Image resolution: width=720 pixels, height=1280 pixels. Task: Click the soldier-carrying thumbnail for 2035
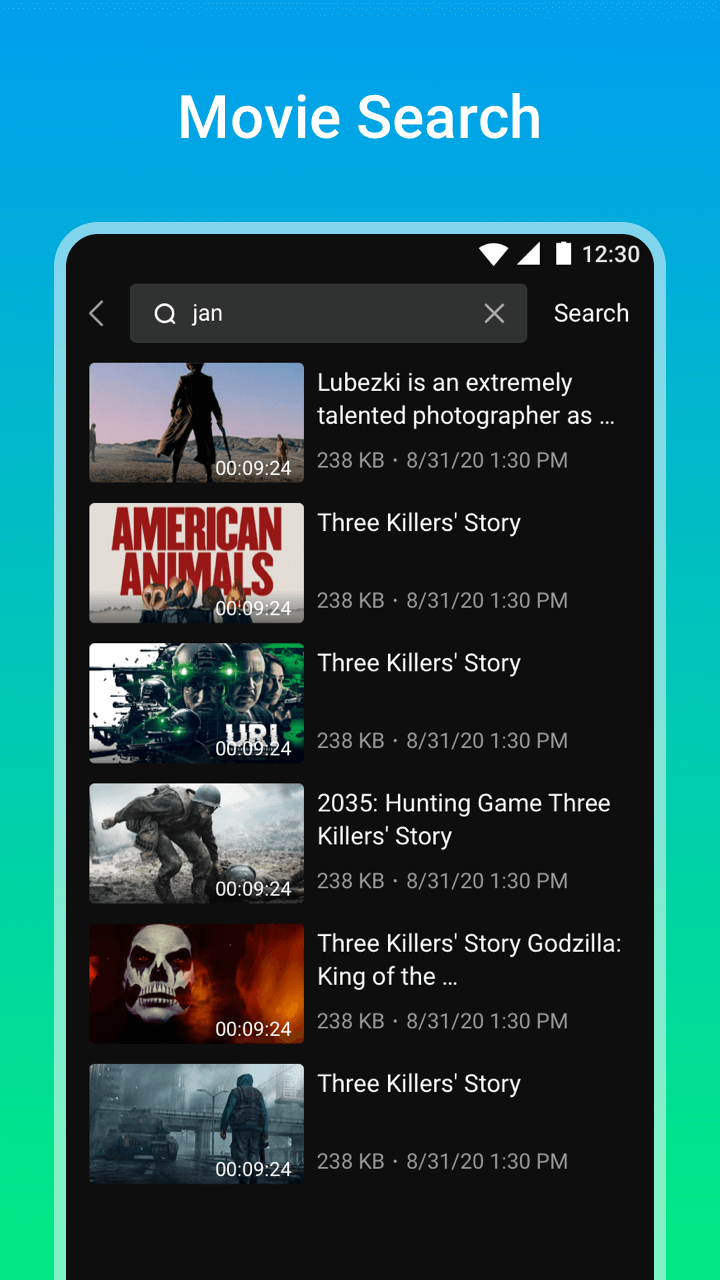click(196, 843)
